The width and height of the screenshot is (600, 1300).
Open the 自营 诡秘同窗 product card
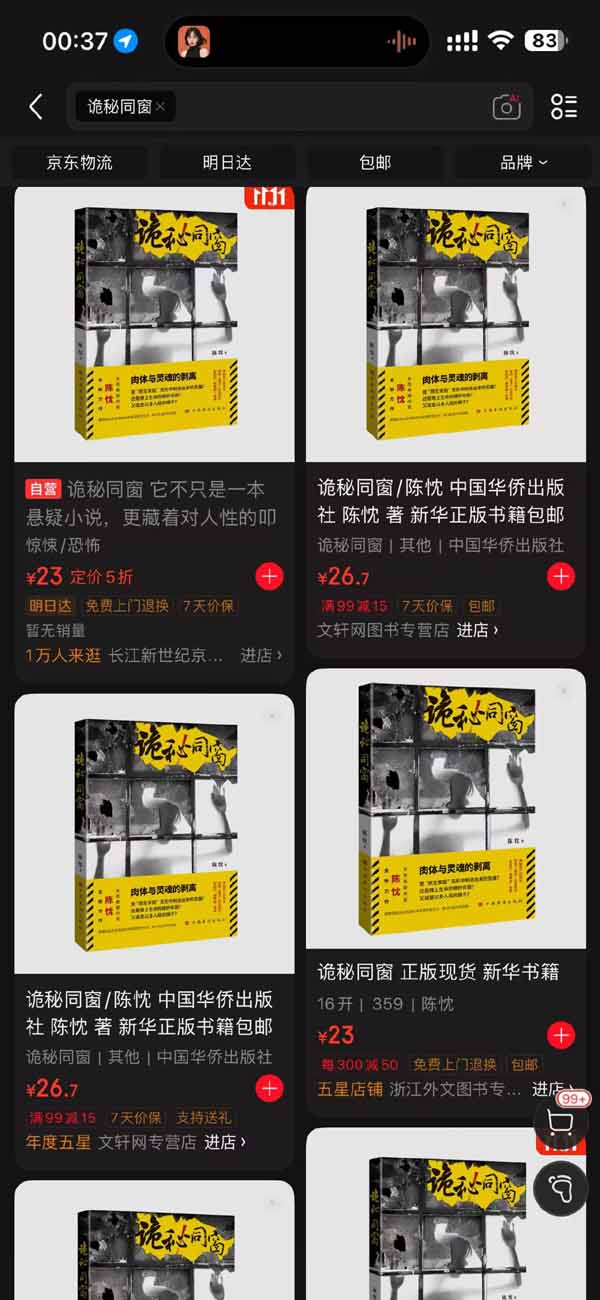[x=154, y=330]
